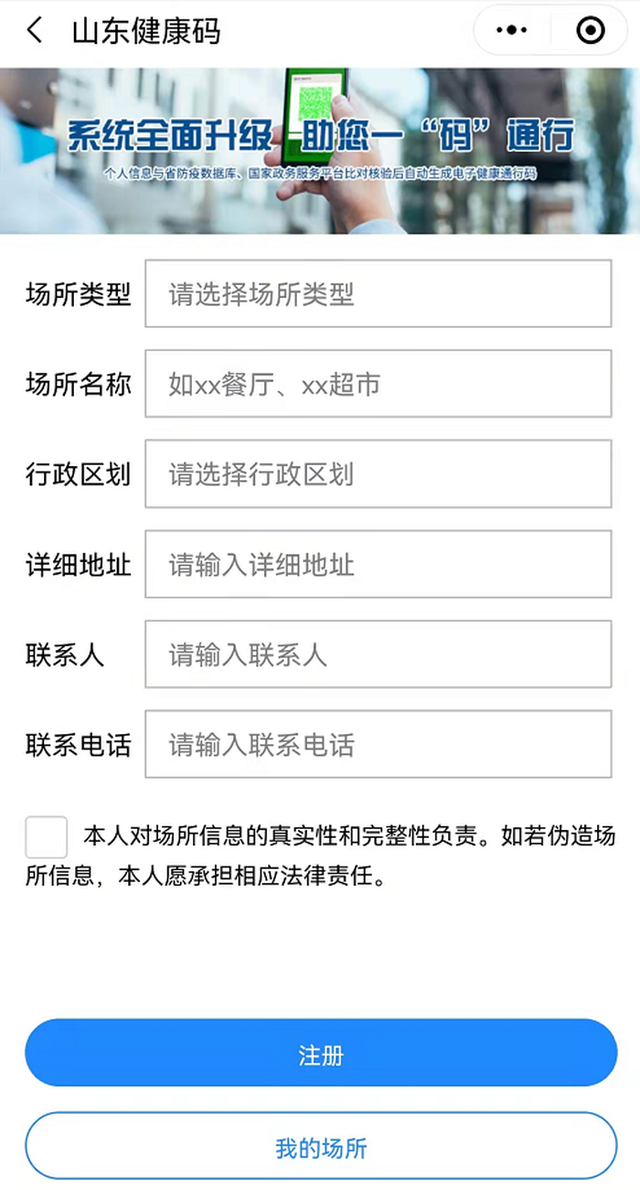This screenshot has height=1190, width=640.
Task: Open the mini program more options menu
Action: 512,31
